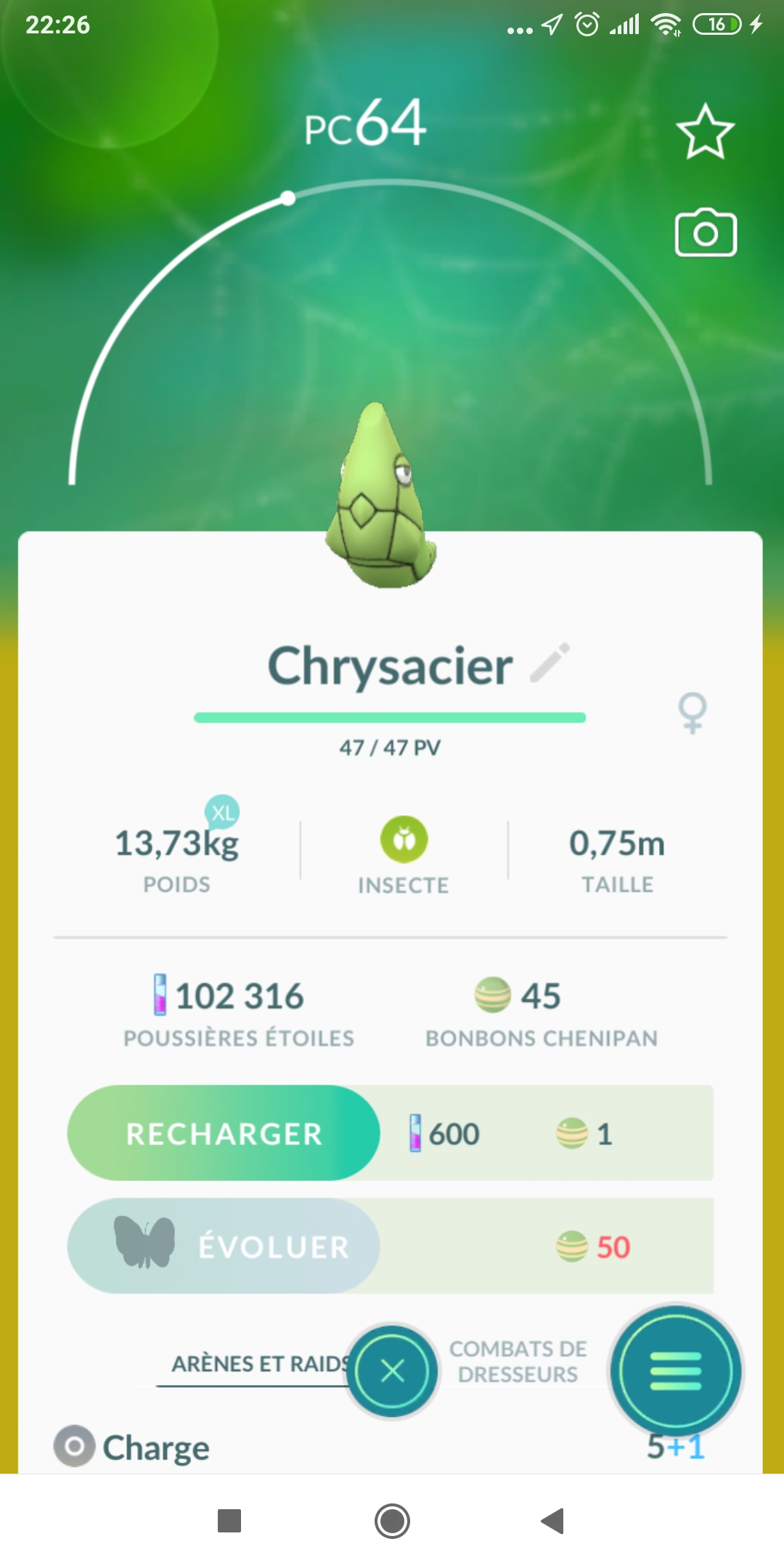Open the round hamburger menu

pos(675,1371)
